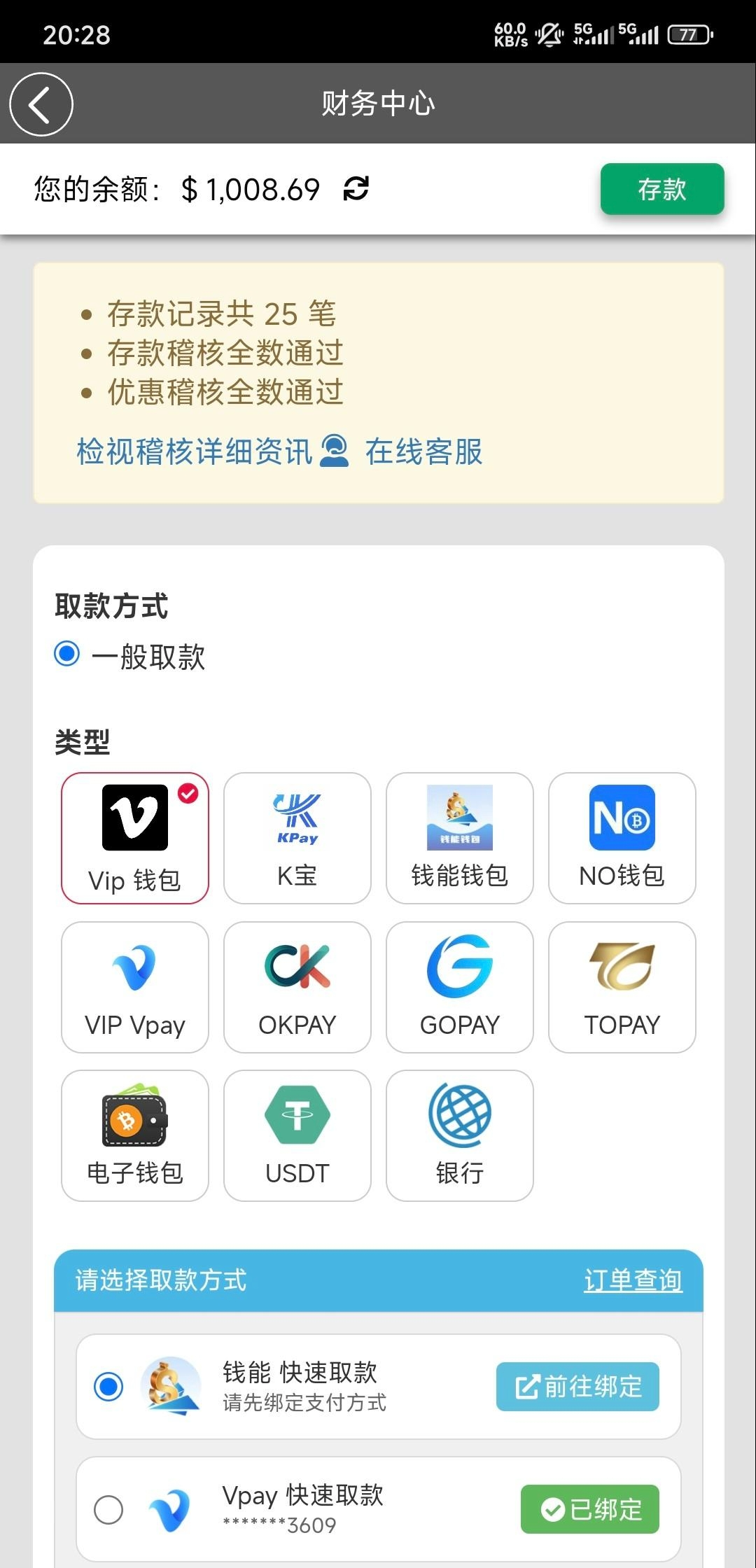Pick 钱能钱包 as withdrawal type

click(x=460, y=838)
